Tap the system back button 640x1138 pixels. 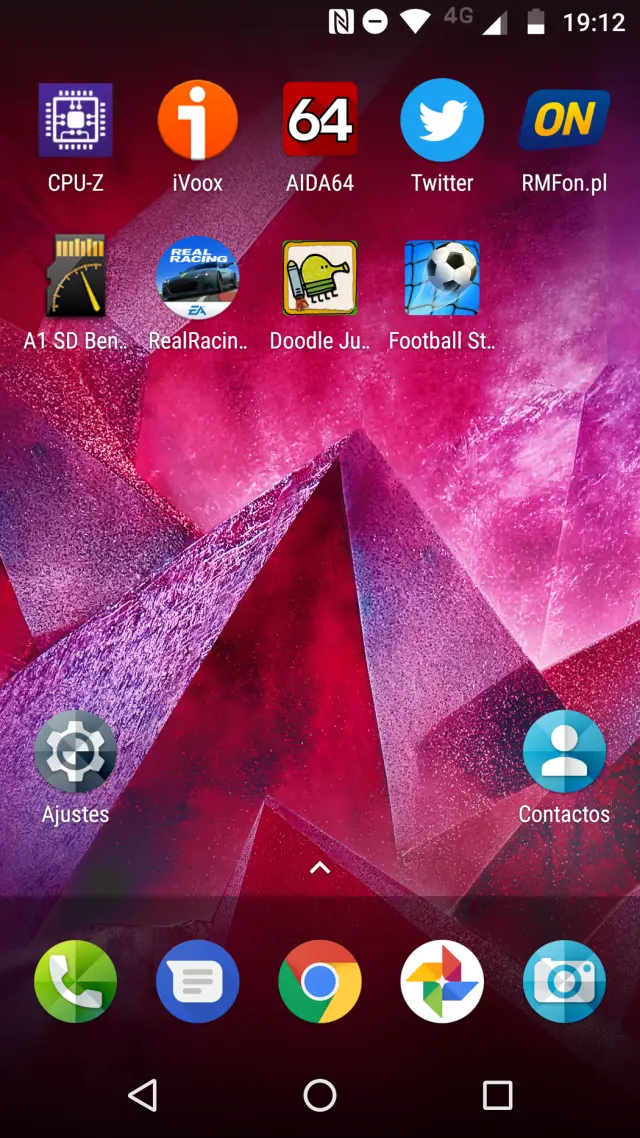(x=143, y=1095)
